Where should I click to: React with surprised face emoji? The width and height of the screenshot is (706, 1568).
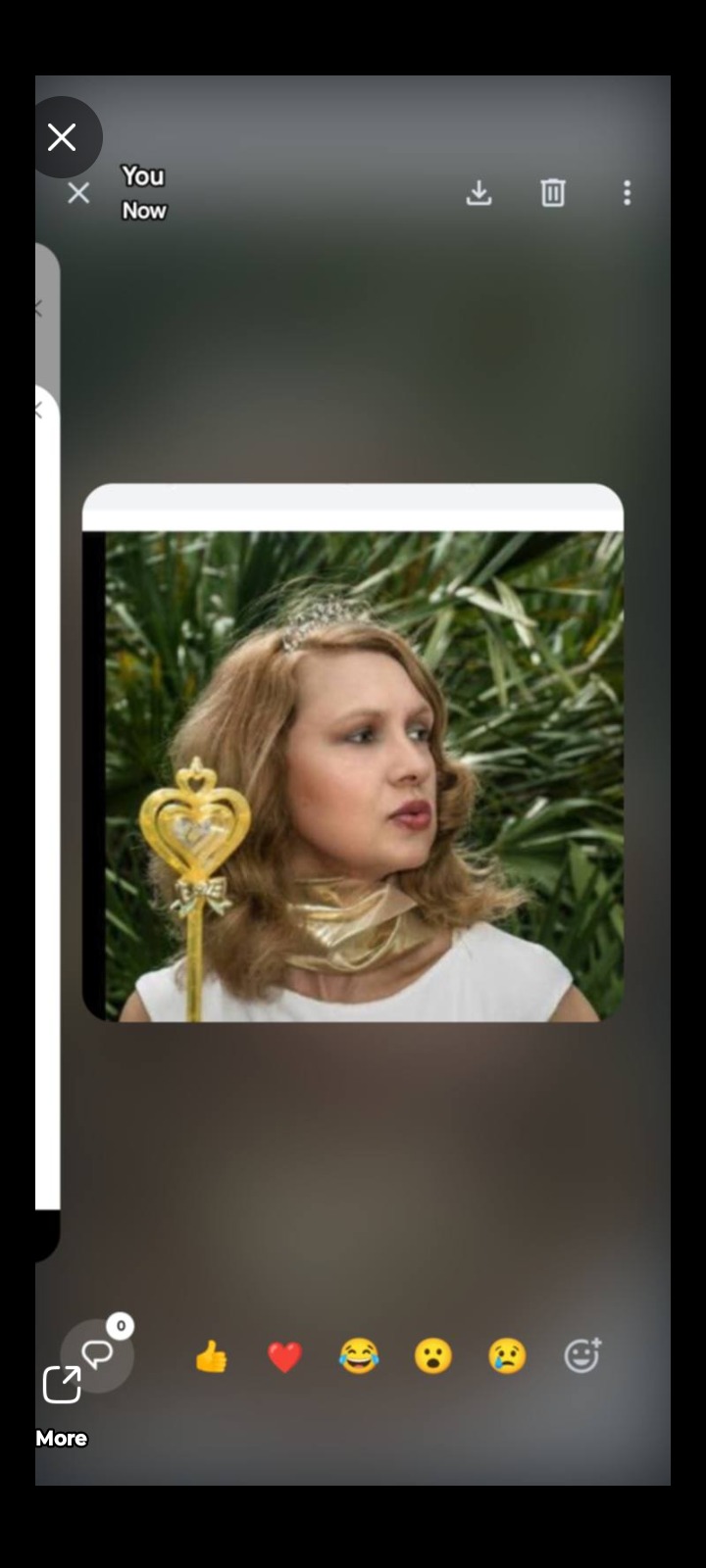pos(433,1357)
